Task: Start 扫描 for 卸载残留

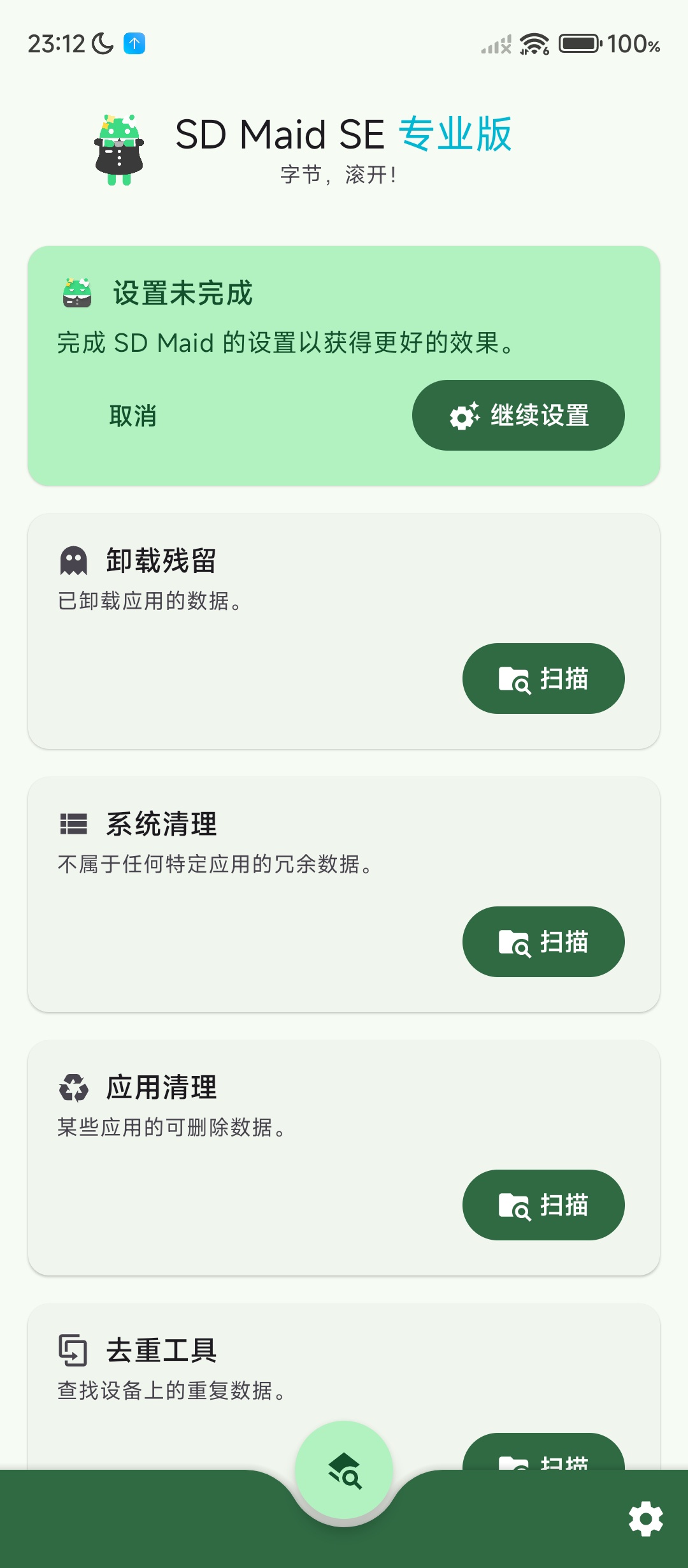Action: [543, 678]
